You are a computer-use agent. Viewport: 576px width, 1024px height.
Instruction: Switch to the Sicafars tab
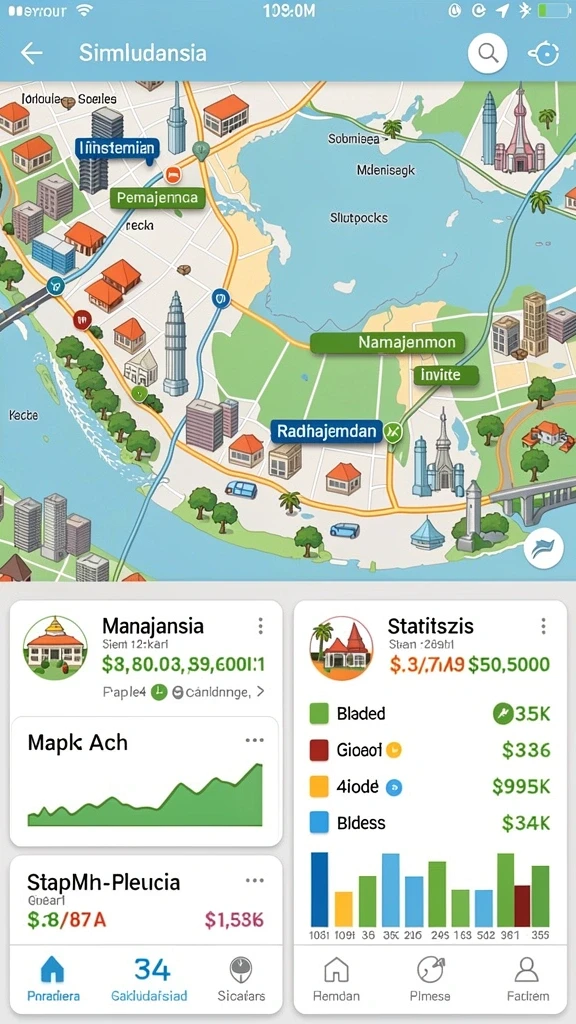tap(241, 979)
